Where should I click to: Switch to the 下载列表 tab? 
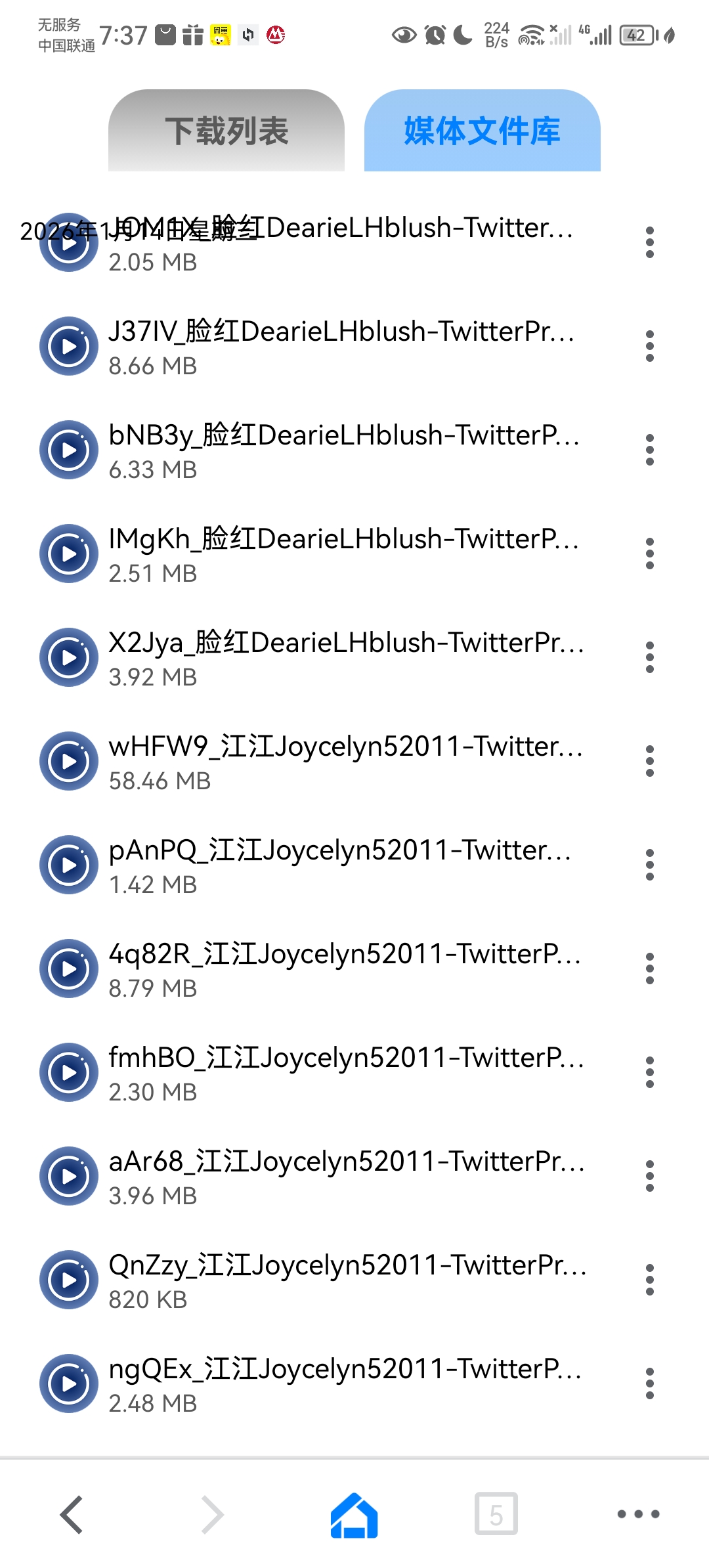(226, 131)
